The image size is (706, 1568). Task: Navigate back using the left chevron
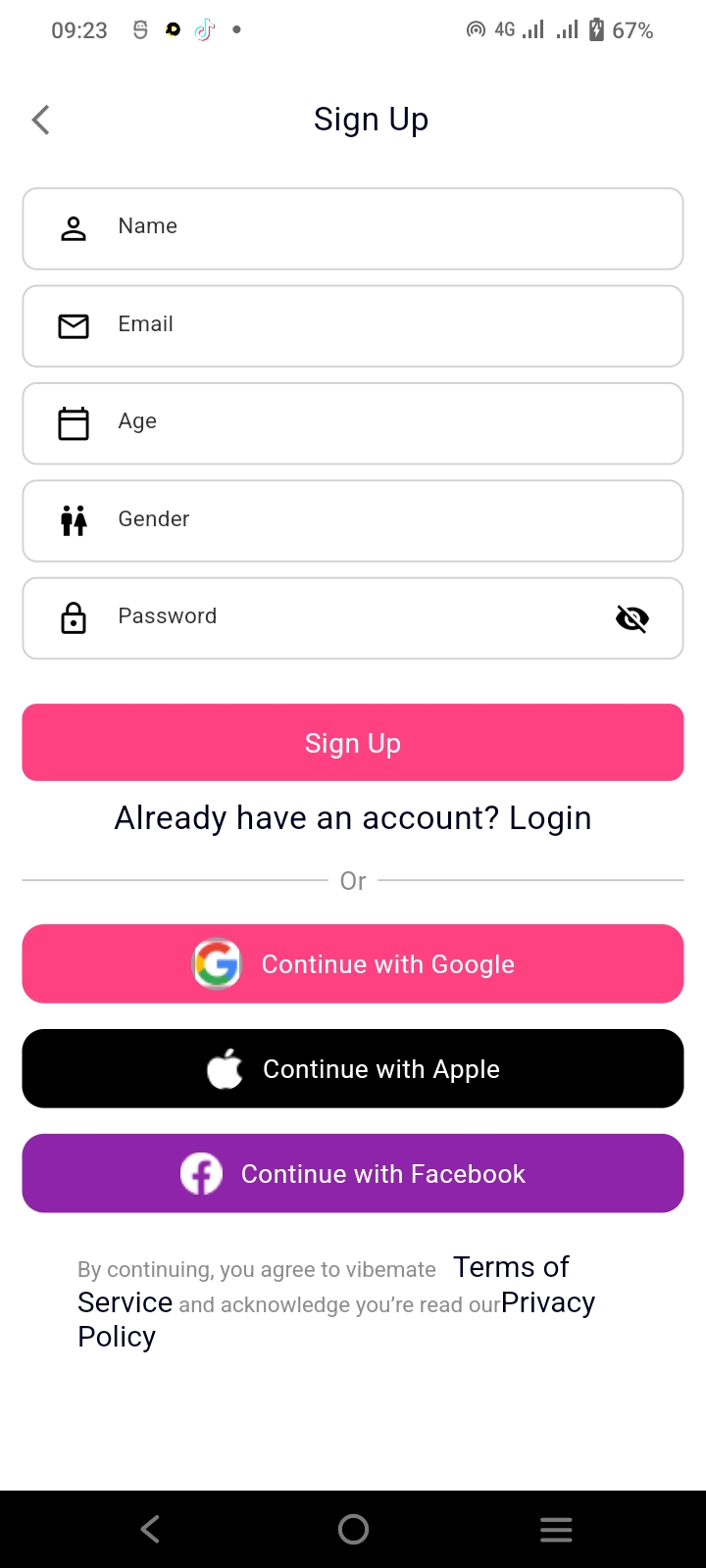[39, 119]
